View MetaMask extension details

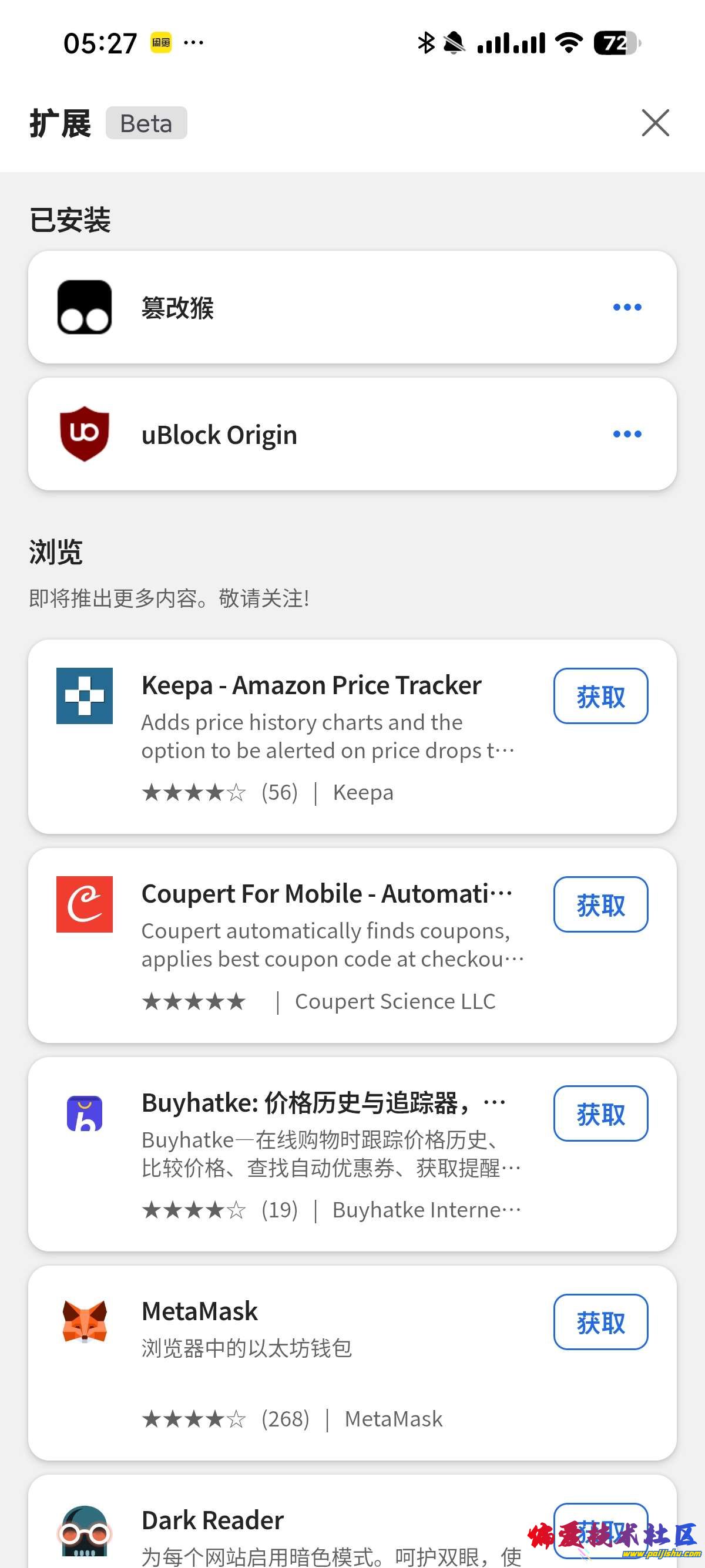pyautogui.click(x=200, y=1311)
